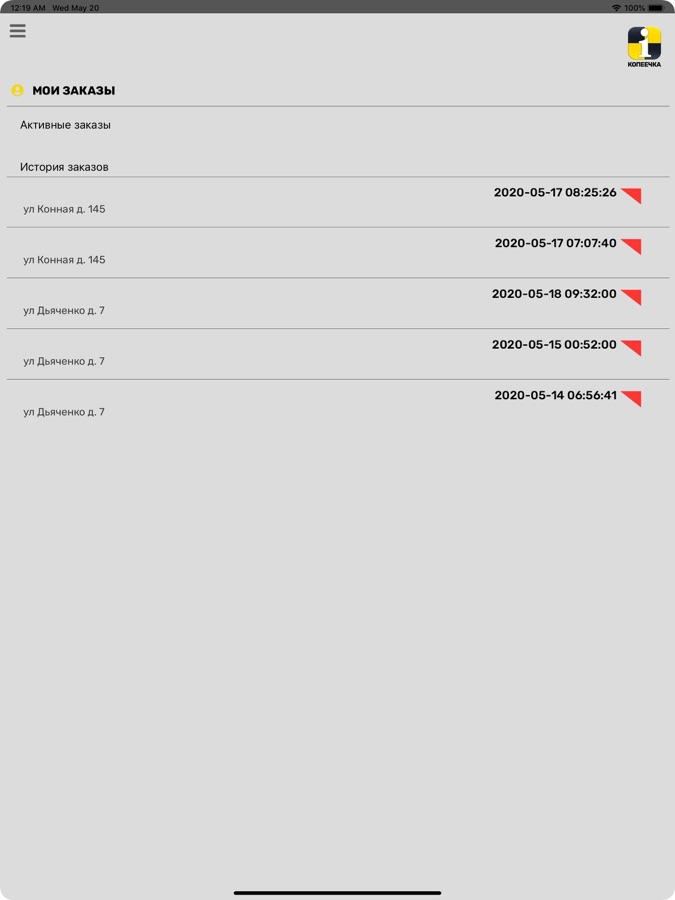Open the hamburger drawer menu
675x900 pixels.
pos(18,31)
